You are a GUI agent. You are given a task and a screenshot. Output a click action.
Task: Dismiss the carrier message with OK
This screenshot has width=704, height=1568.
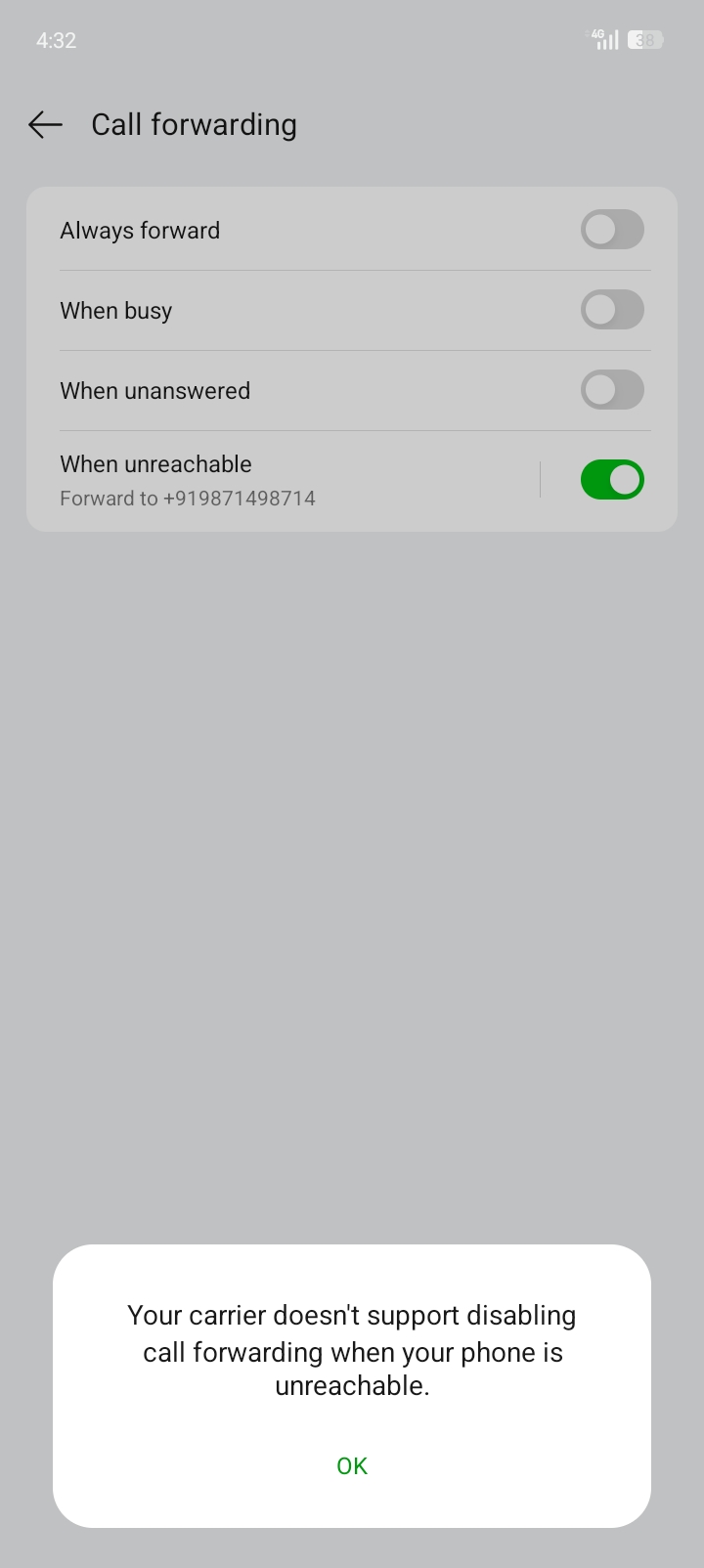pos(351,1465)
